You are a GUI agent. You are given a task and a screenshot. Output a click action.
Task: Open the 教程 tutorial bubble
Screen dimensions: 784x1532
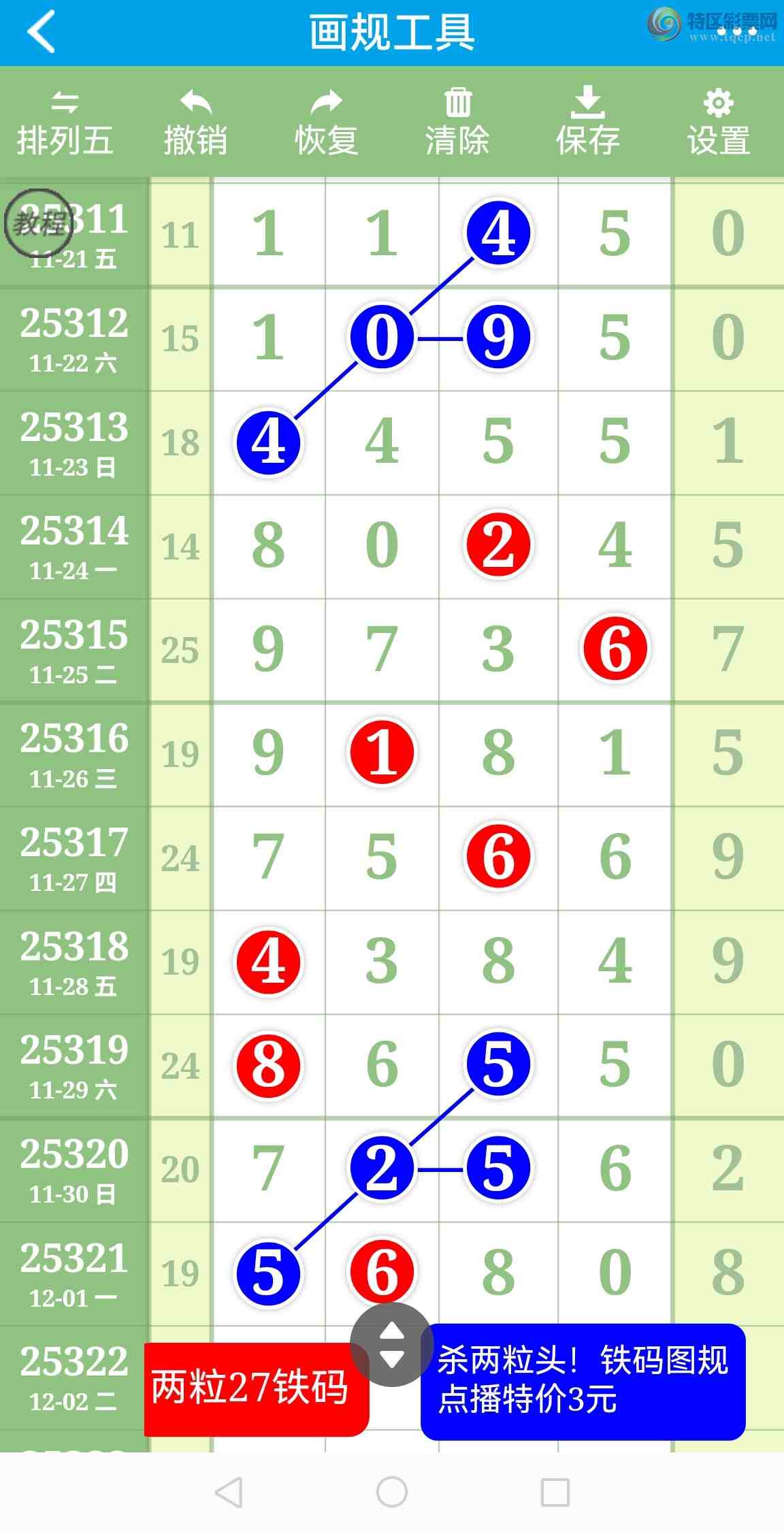click(x=37, y=223)
